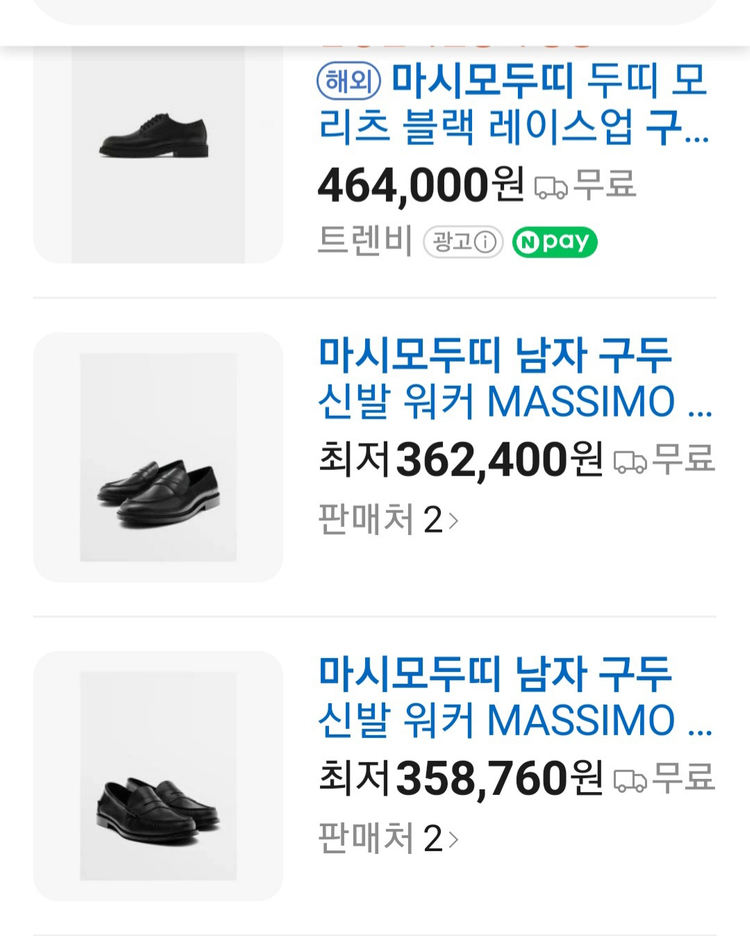Screen dimensions: 750x936
Task: Click the Npay payment icon
Action: point(555,242)
